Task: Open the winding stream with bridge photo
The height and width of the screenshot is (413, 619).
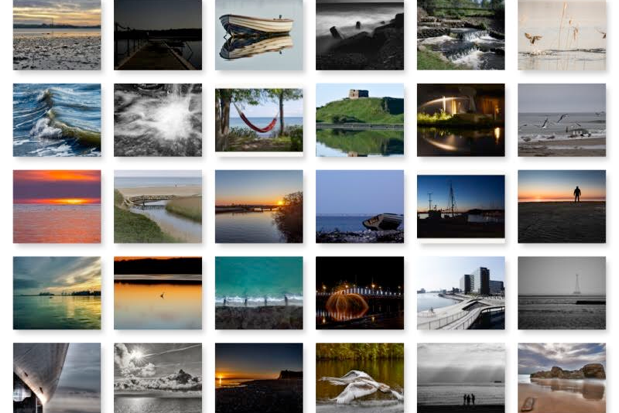Action: point(158,206)
